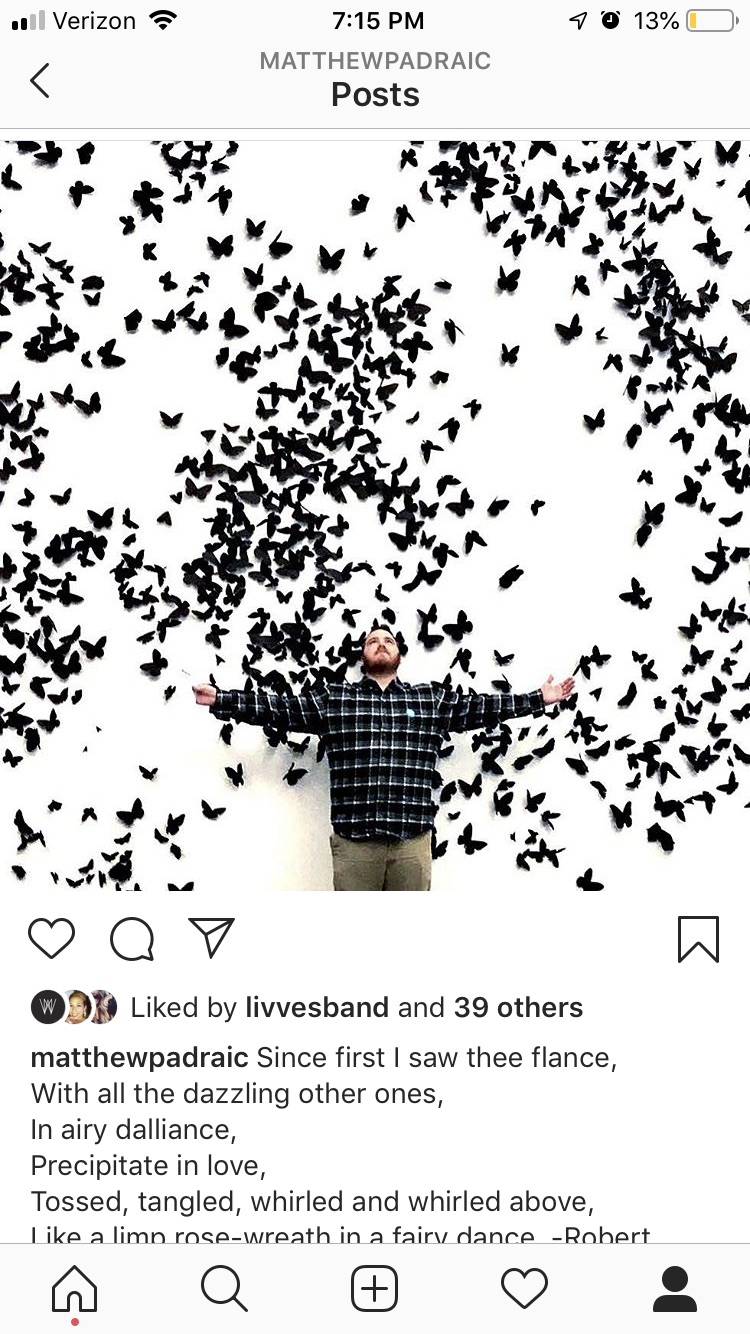Switch to the Home feed tab
The image size is (750, 1334).
(x=75, y=1289)
